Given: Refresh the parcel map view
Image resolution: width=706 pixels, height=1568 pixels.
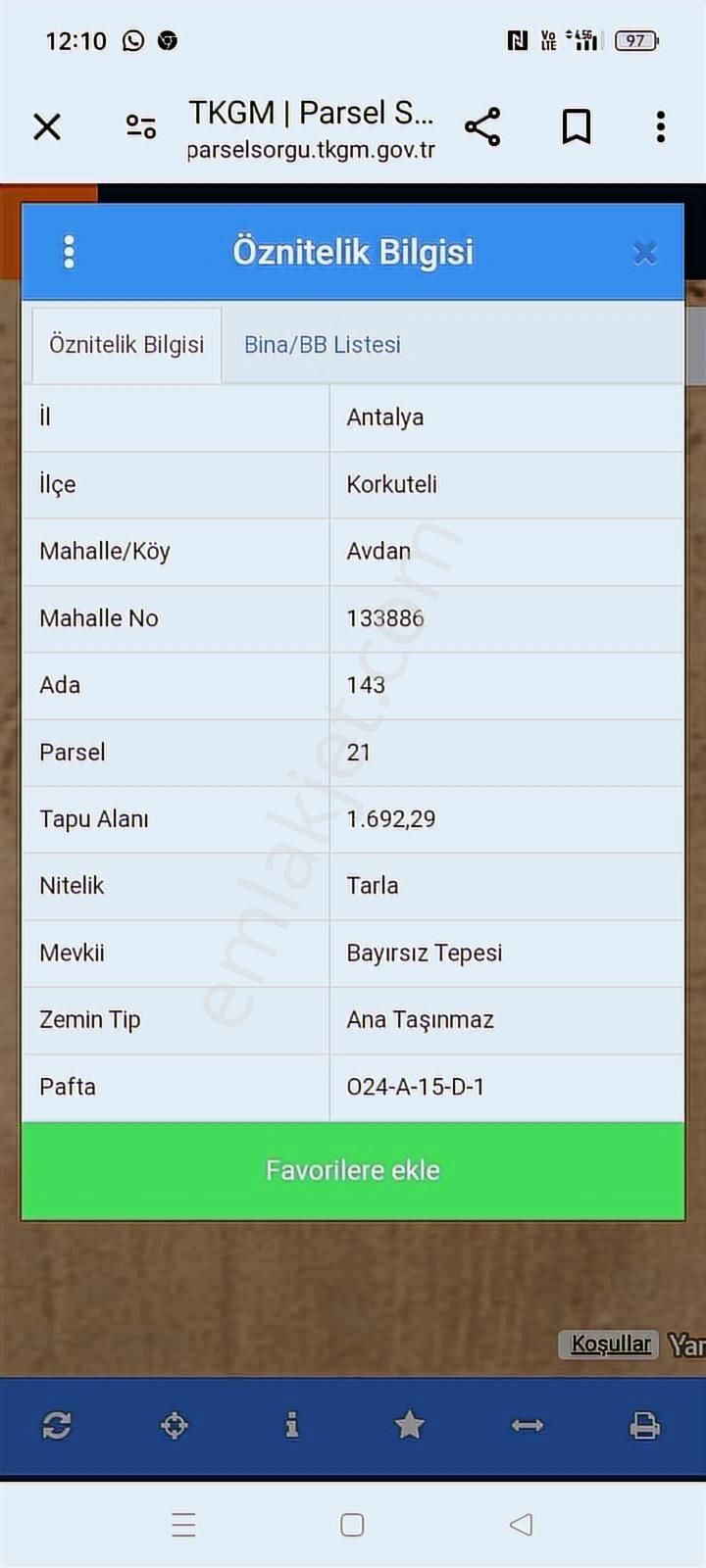Looking at the screenshot, I should pyautogui.click(x=57, y=1427).
